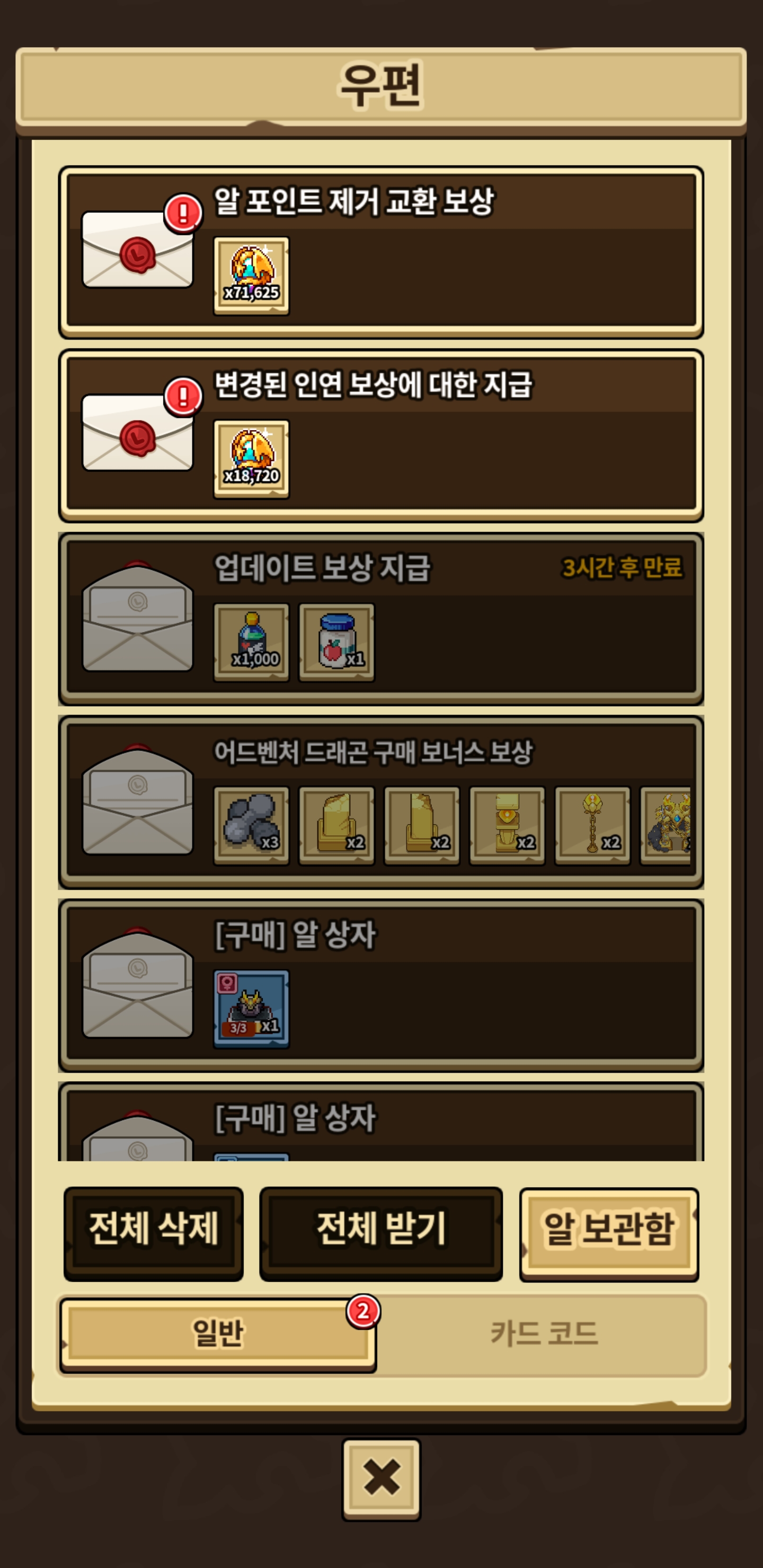The image size is (763, 1568).
Task: Claim all mail with 전체 받기
Action: point(380,1233)
